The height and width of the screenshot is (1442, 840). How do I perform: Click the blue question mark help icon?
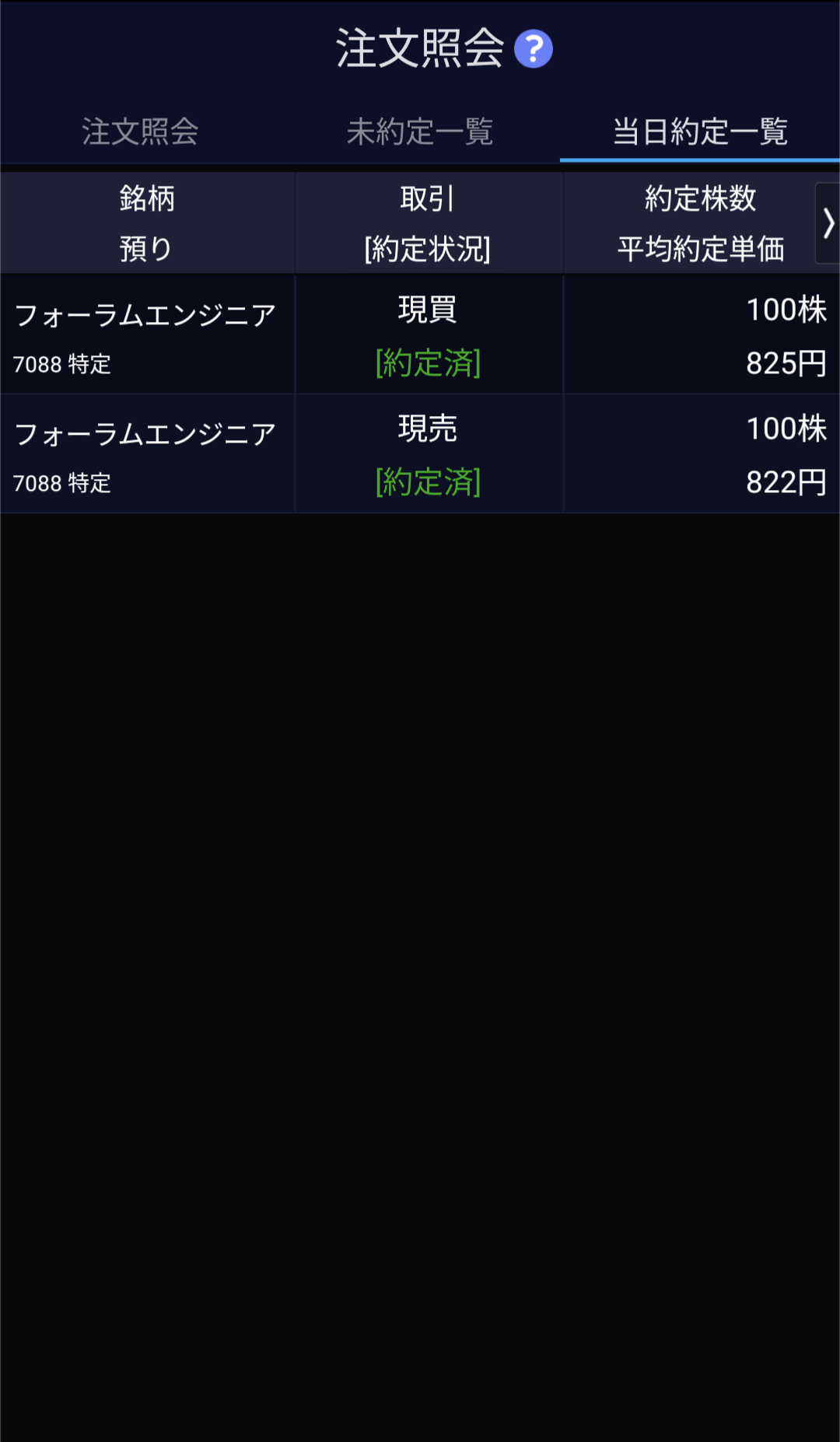[534, 50]
